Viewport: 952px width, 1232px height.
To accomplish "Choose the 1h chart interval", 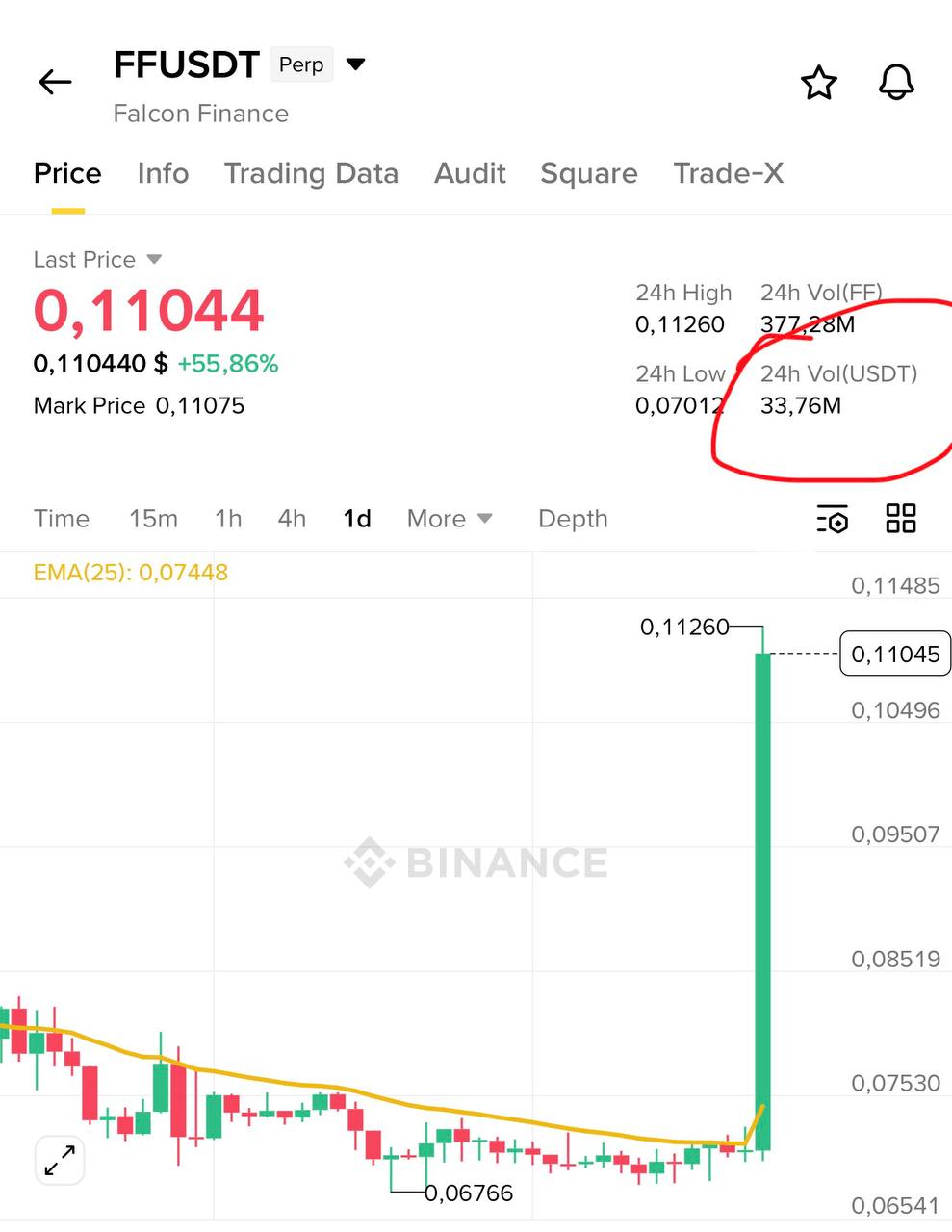I will tap(228, 519).
